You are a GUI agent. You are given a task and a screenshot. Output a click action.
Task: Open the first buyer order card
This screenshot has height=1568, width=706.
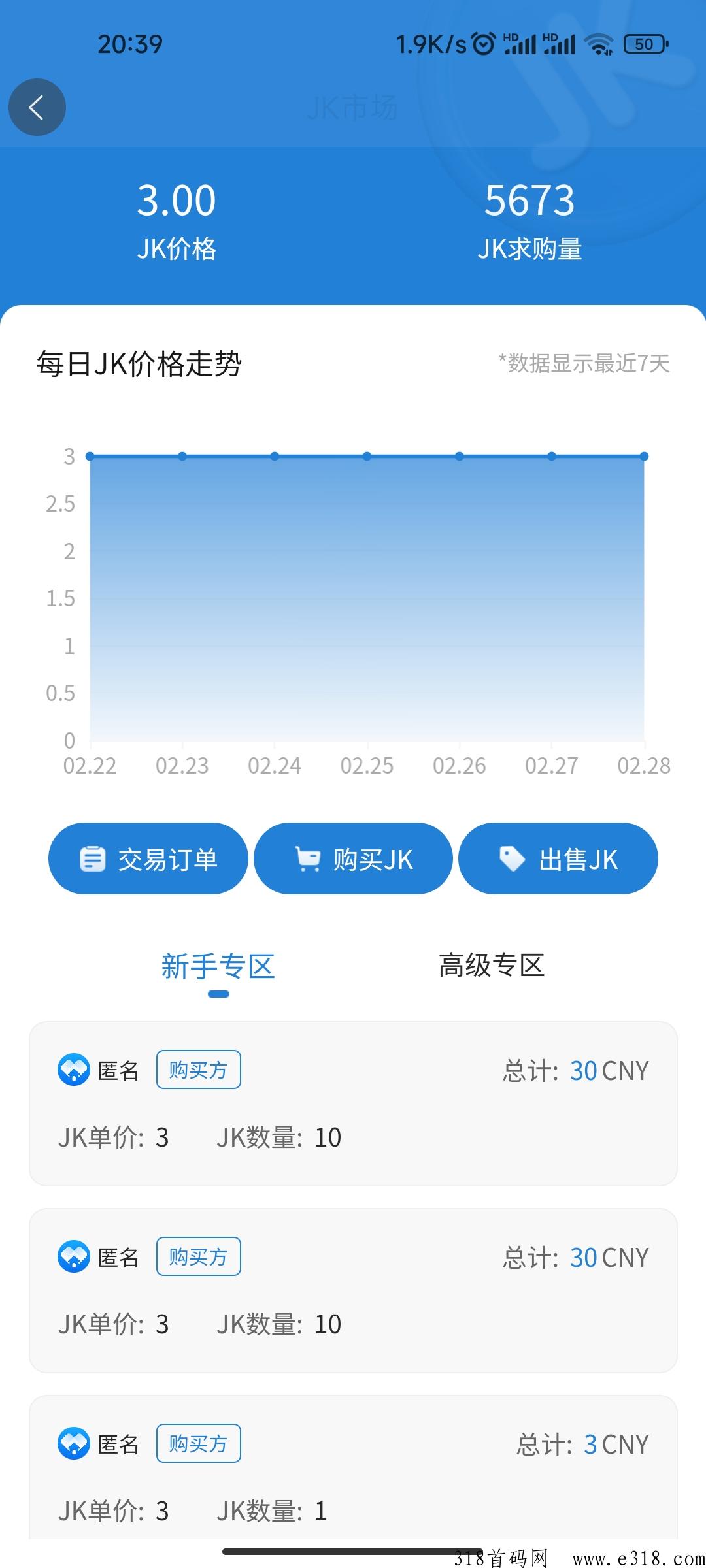pyautogui.click(x=353, y=1104)
